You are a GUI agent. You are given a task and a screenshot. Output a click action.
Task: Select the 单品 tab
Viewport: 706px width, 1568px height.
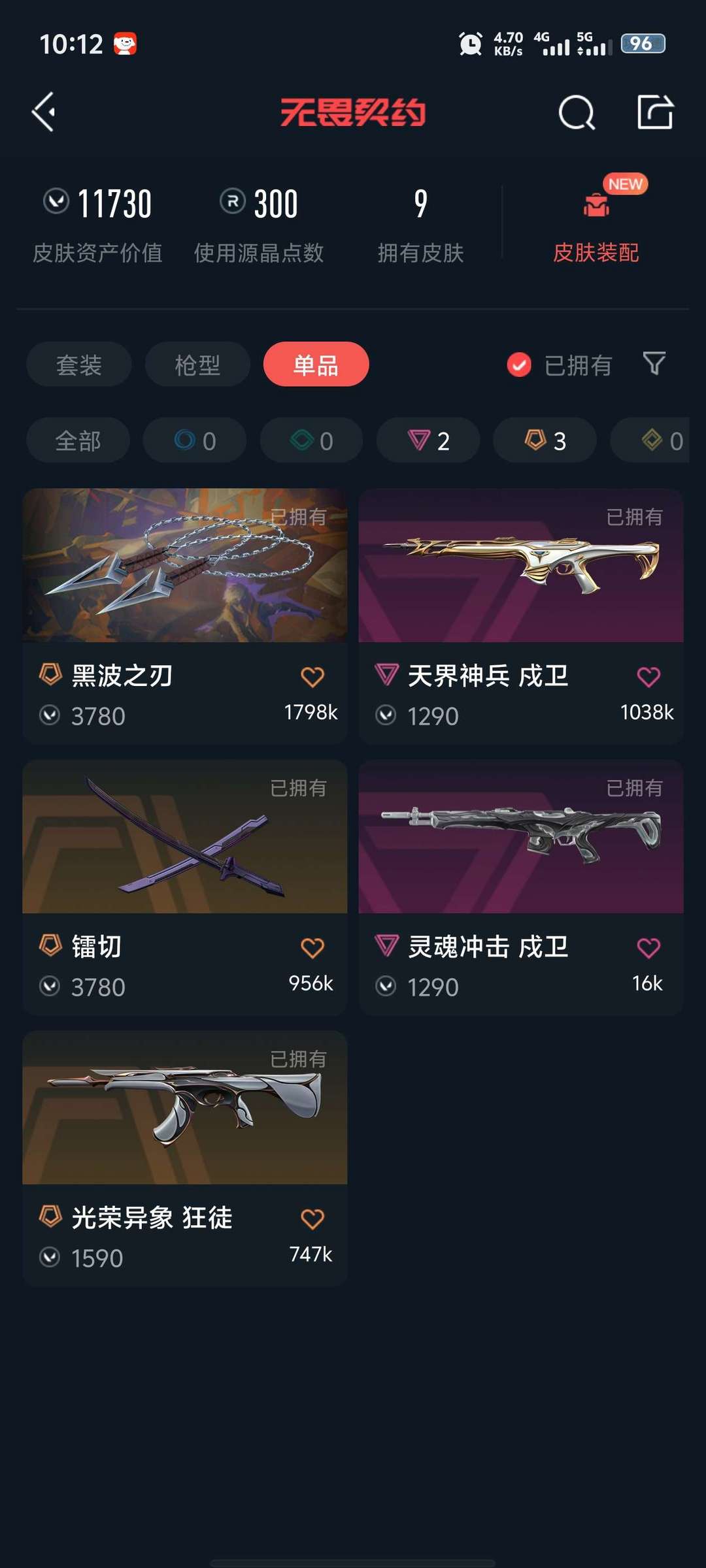[316, 365]
